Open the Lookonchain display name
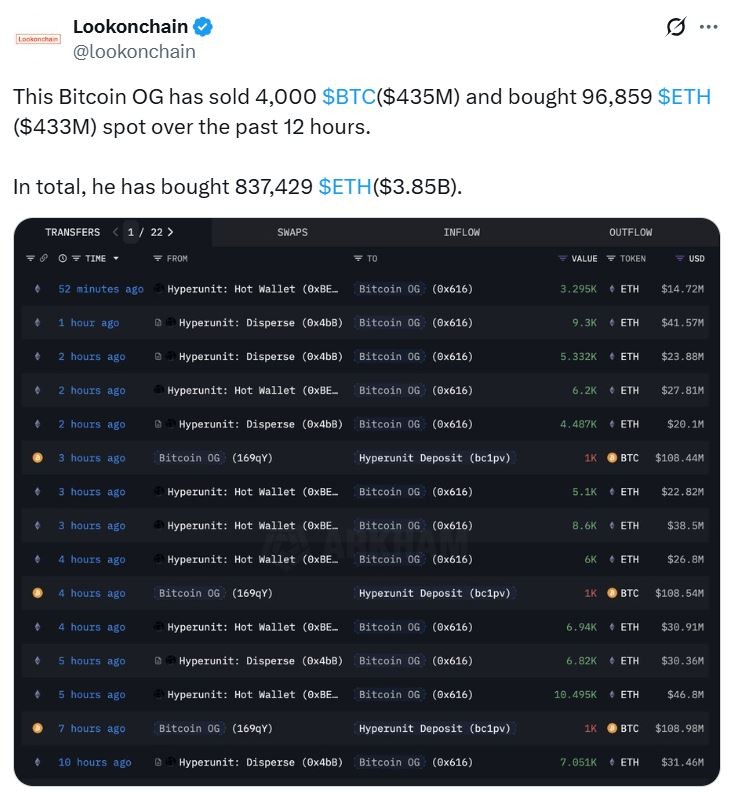 coord(130,26)
